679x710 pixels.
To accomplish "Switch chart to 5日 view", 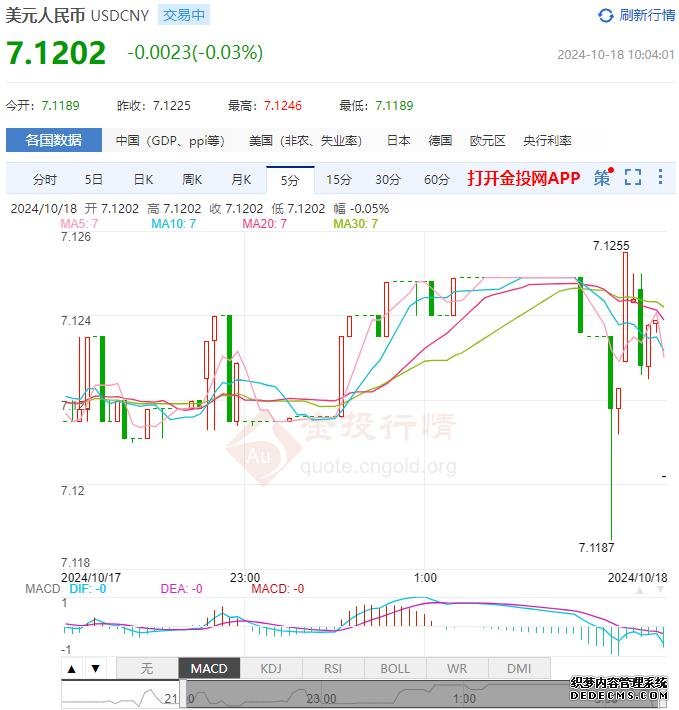I will click(x=93, y=180).
